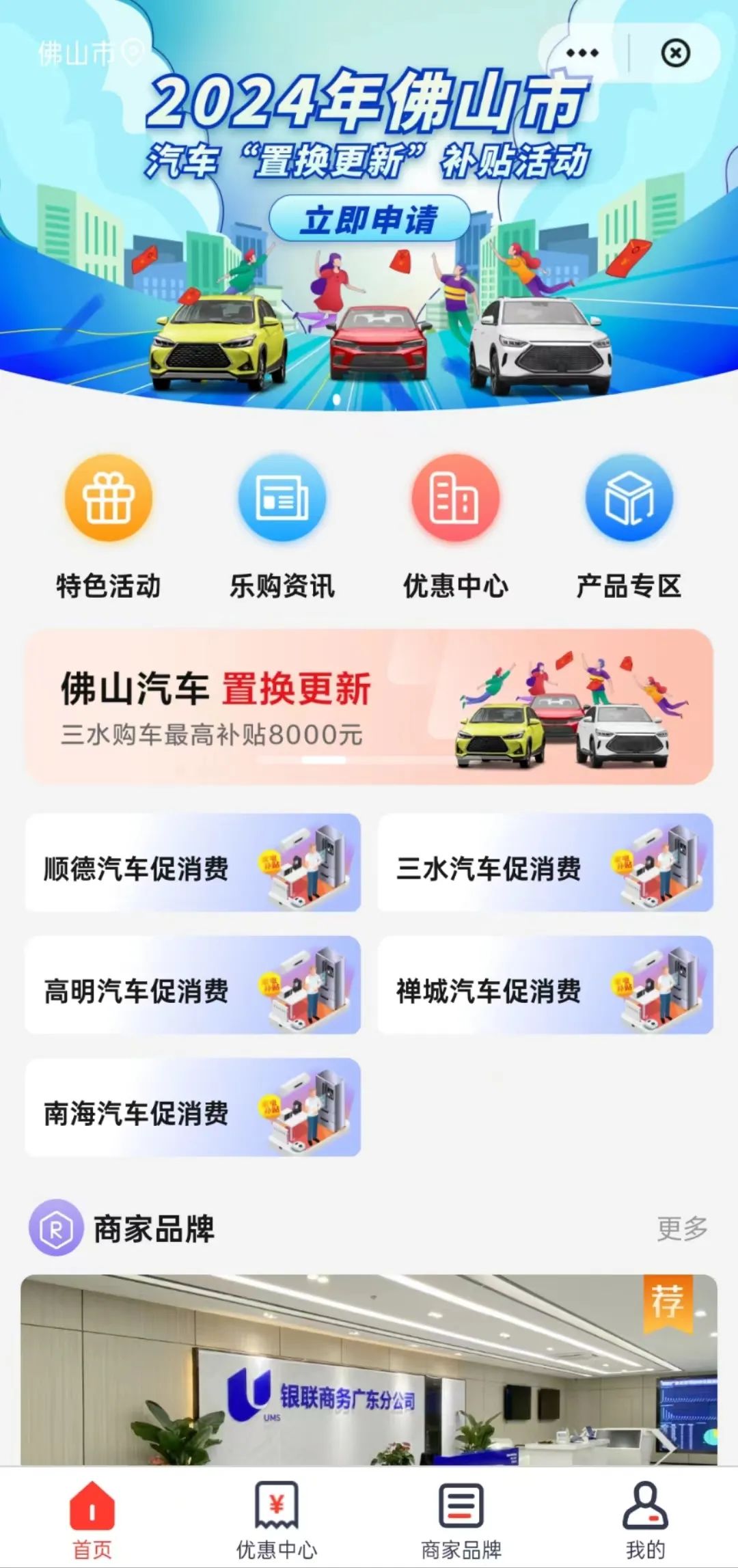Image resolution: width=738 pixels, height=1568 pixels.
Task: Select 三水汽车促消费
Action: pos(545,863)
